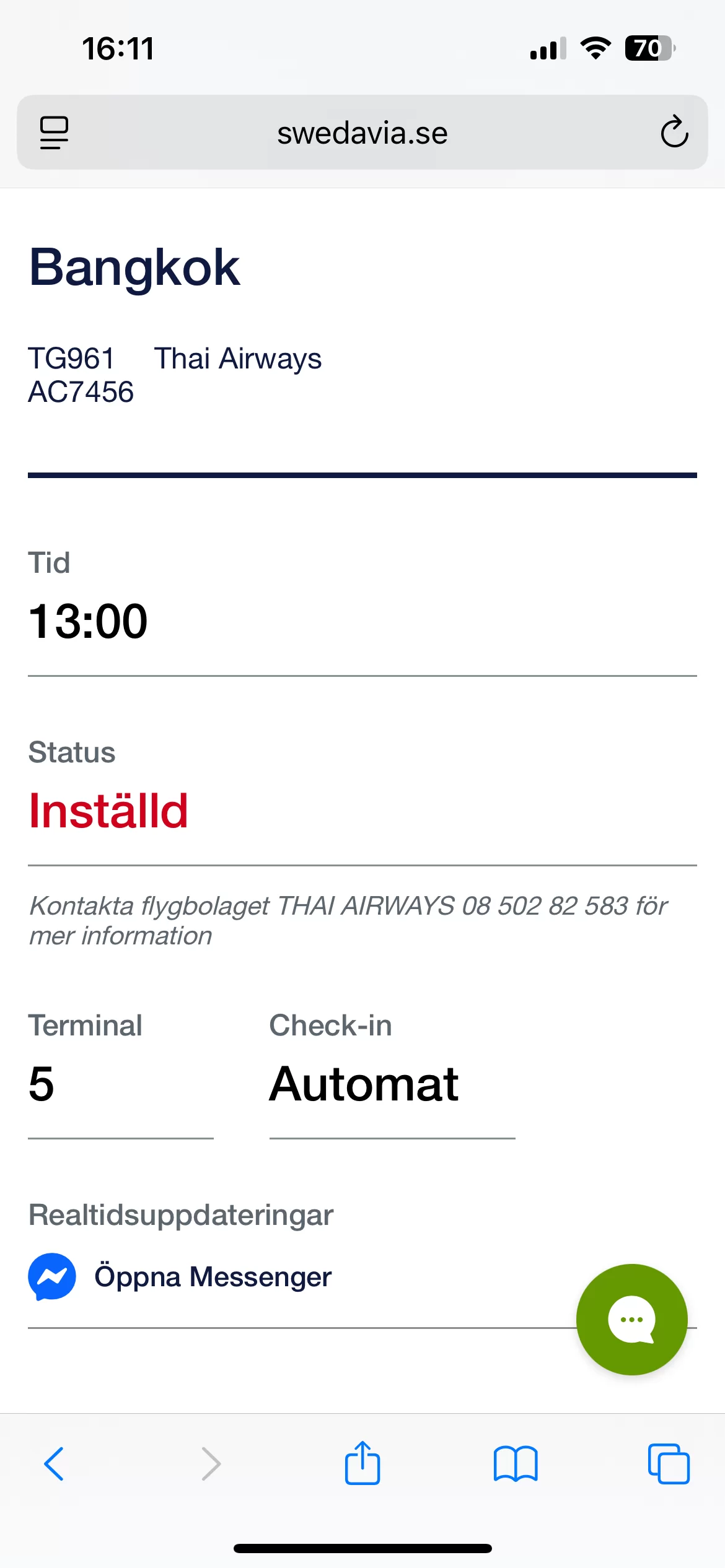Share this flight page
Screen dimensions: 725x1568
[x=362, y=1463]
